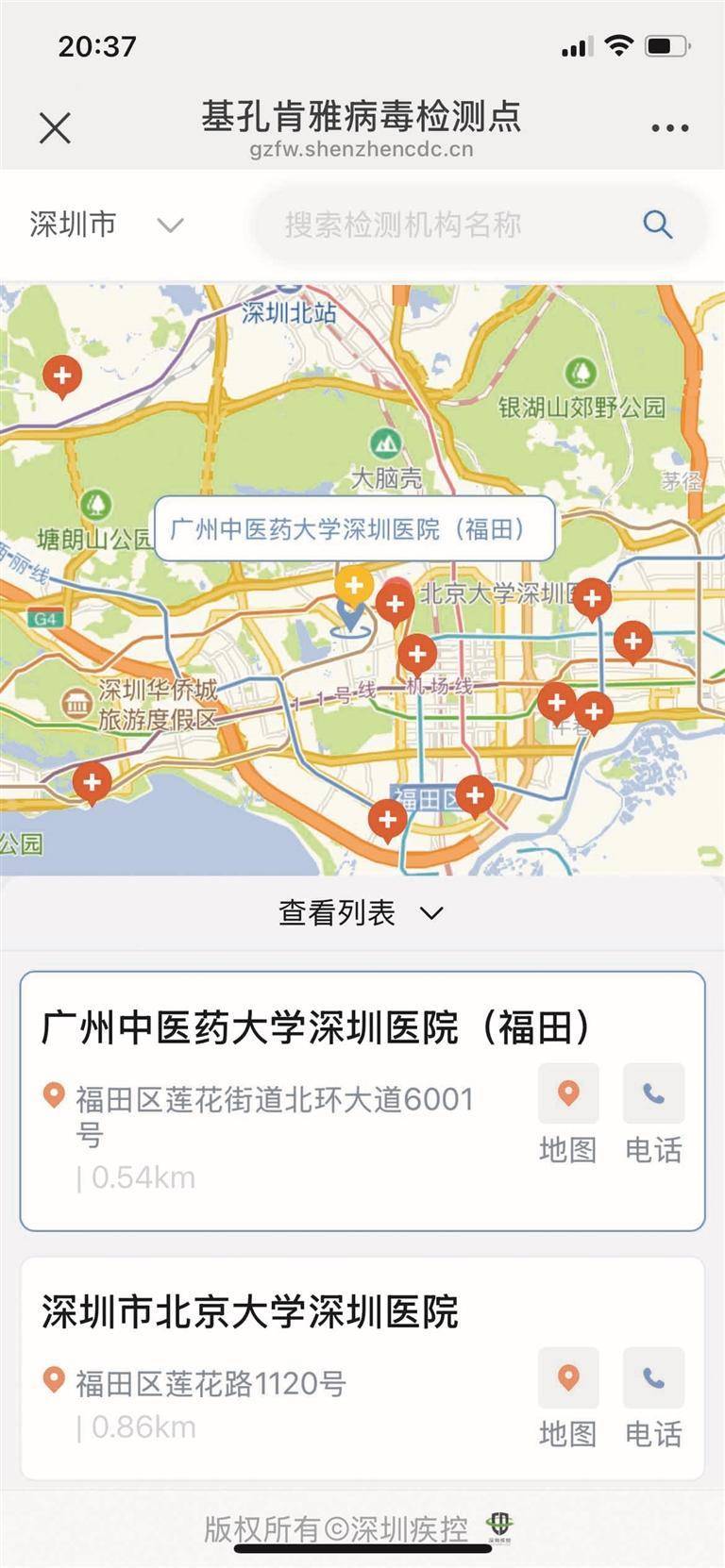Viewport: 725px width, 1568px height.
Task: Select the yellow map marker near 北京大学深圳医院
Action: pyautogui.click(x=355, y=586)
